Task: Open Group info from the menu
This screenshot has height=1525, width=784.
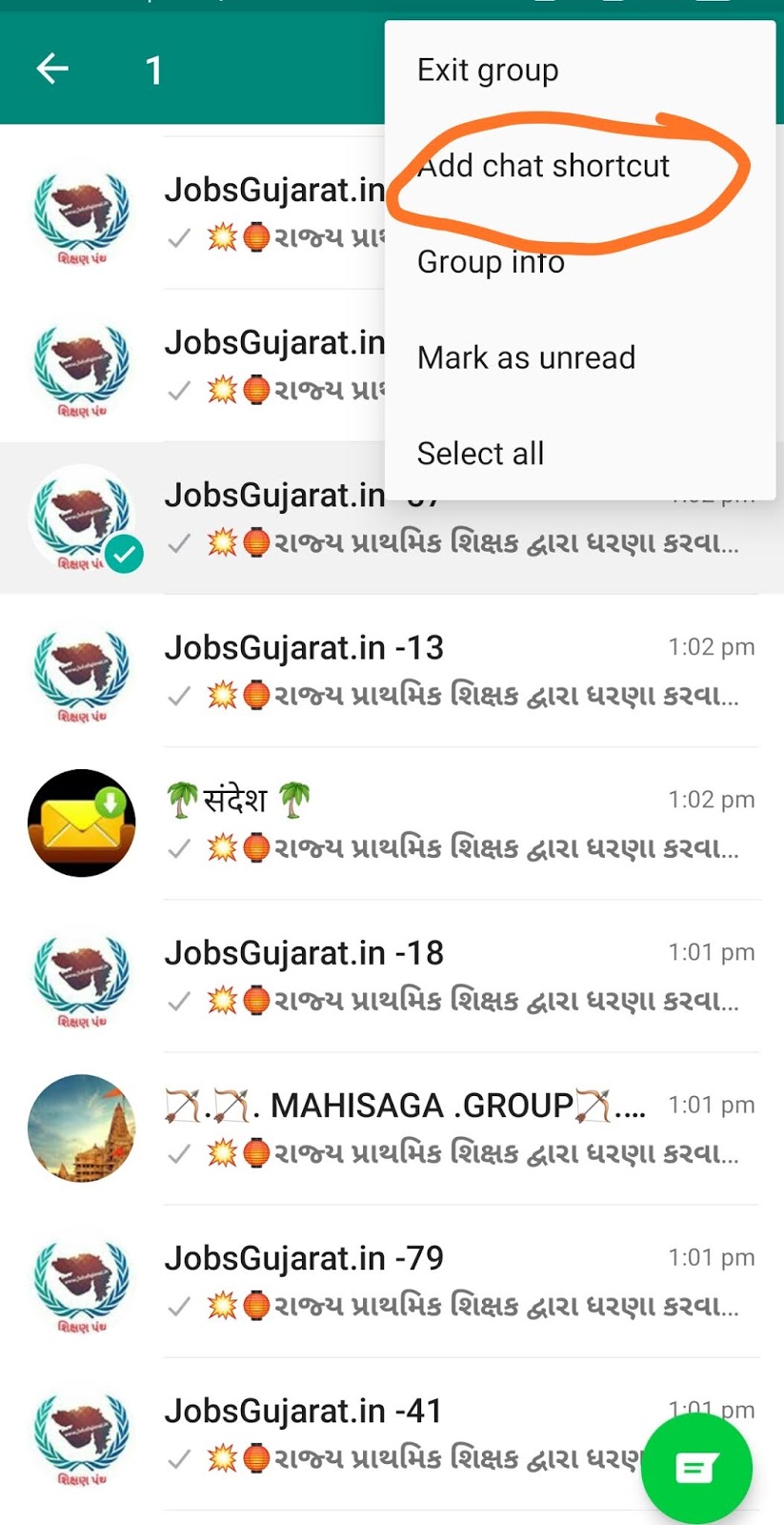Action: point(491,262)
